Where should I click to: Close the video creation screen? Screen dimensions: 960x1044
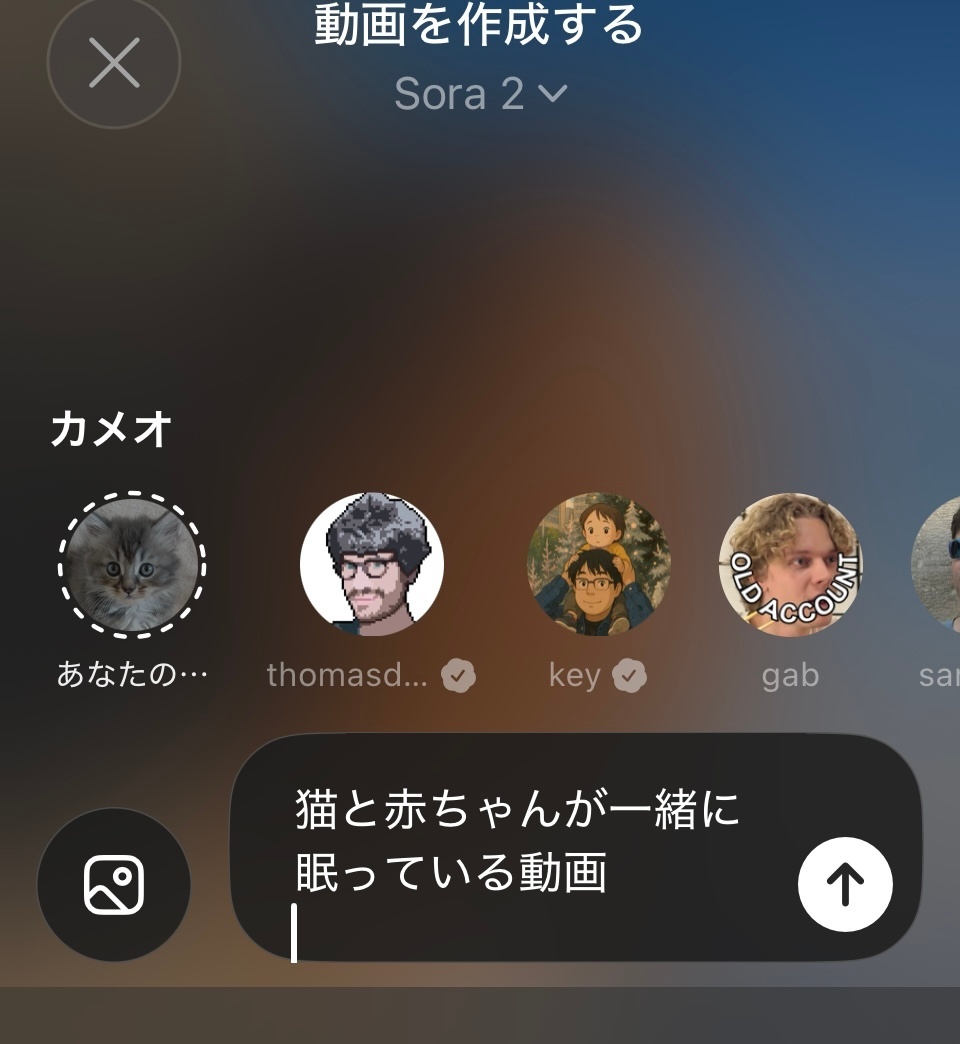[x=114, y=64]
